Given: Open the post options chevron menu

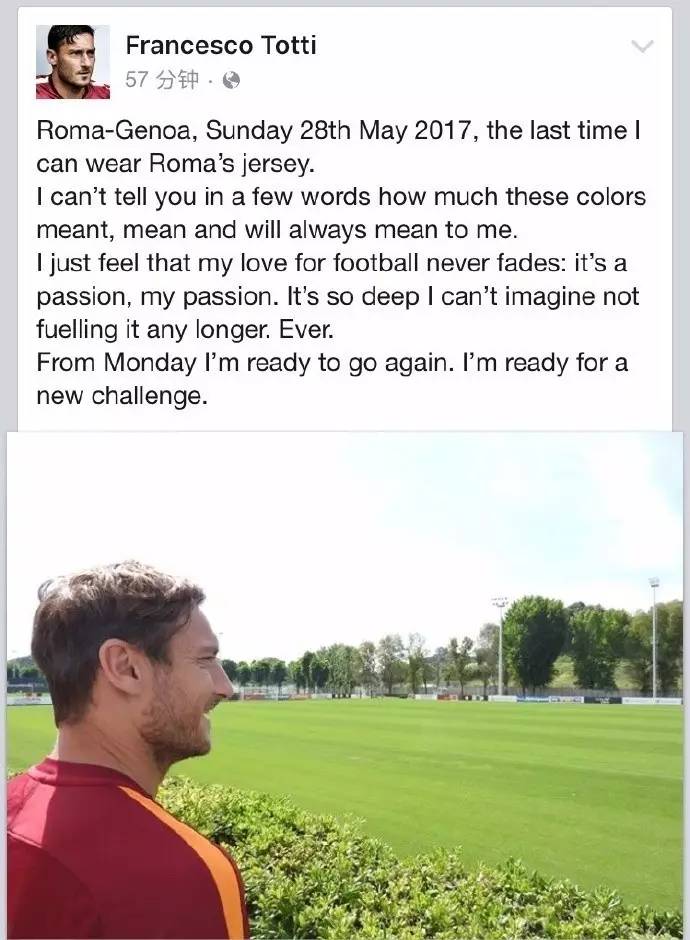Looking at the screenshot, I should click(x=642, y=47).
